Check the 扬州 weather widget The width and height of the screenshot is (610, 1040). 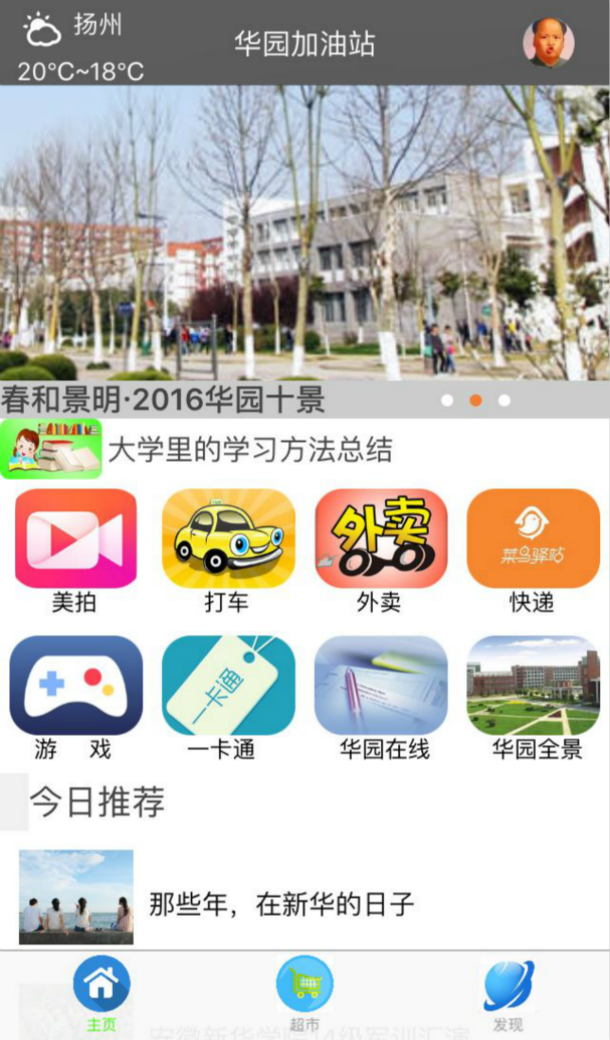click(80, 46)
